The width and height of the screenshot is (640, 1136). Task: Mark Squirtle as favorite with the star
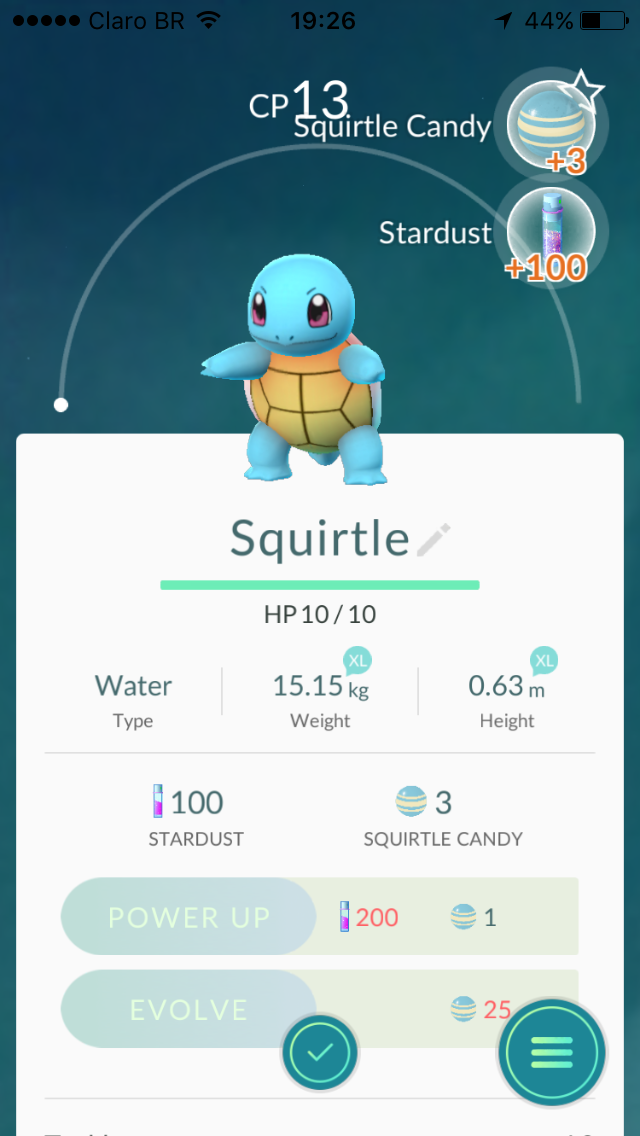(586, 91)
